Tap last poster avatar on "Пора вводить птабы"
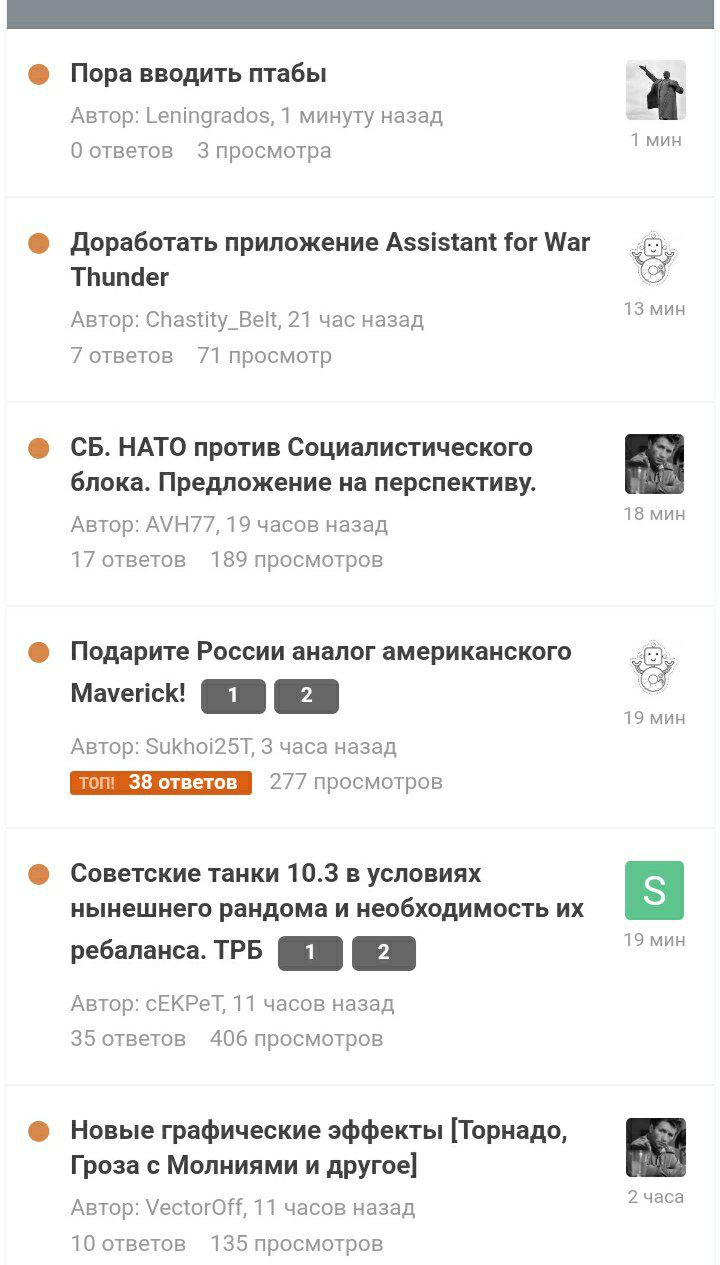Screen dimensions: 720x1265 [x=655, y=90]
